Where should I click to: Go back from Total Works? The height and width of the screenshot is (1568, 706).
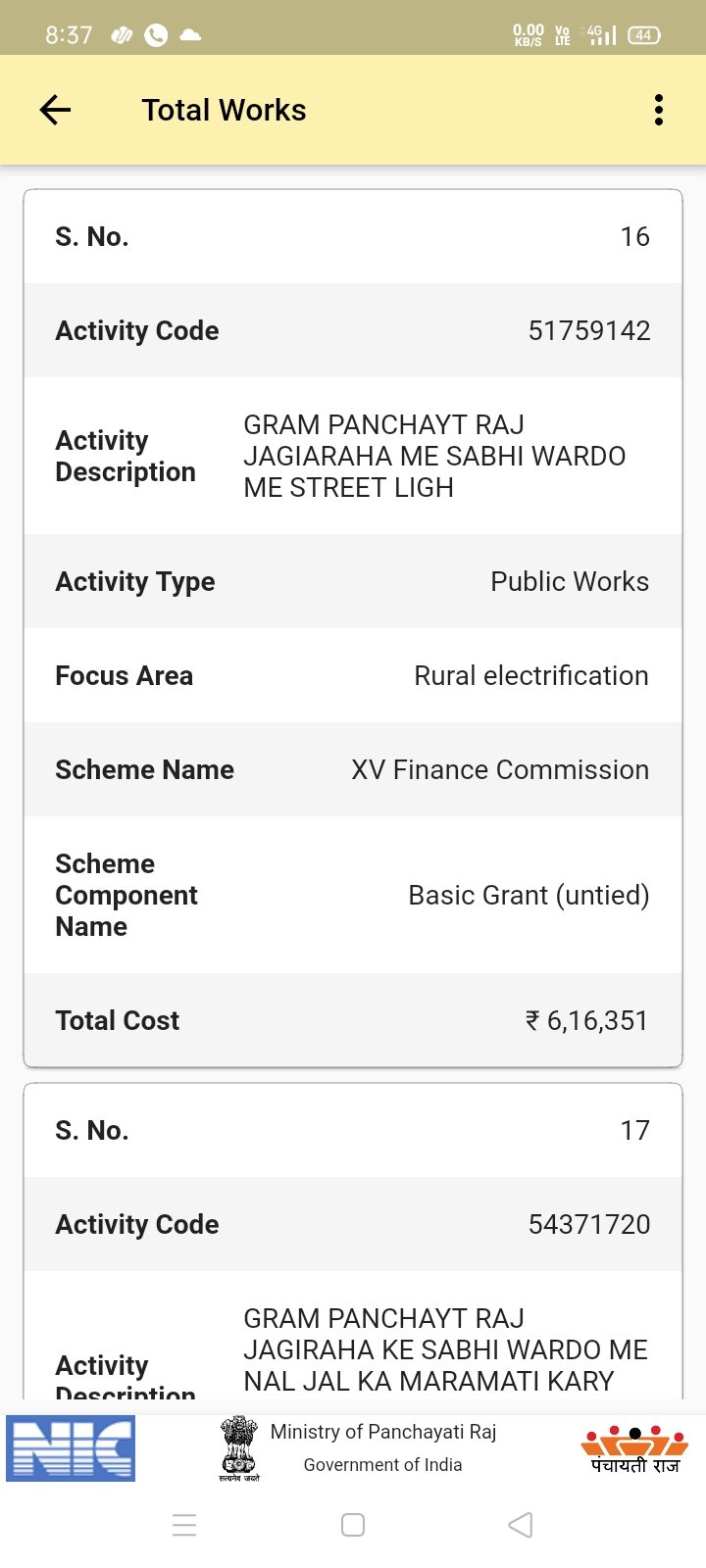tap(55, 110)
